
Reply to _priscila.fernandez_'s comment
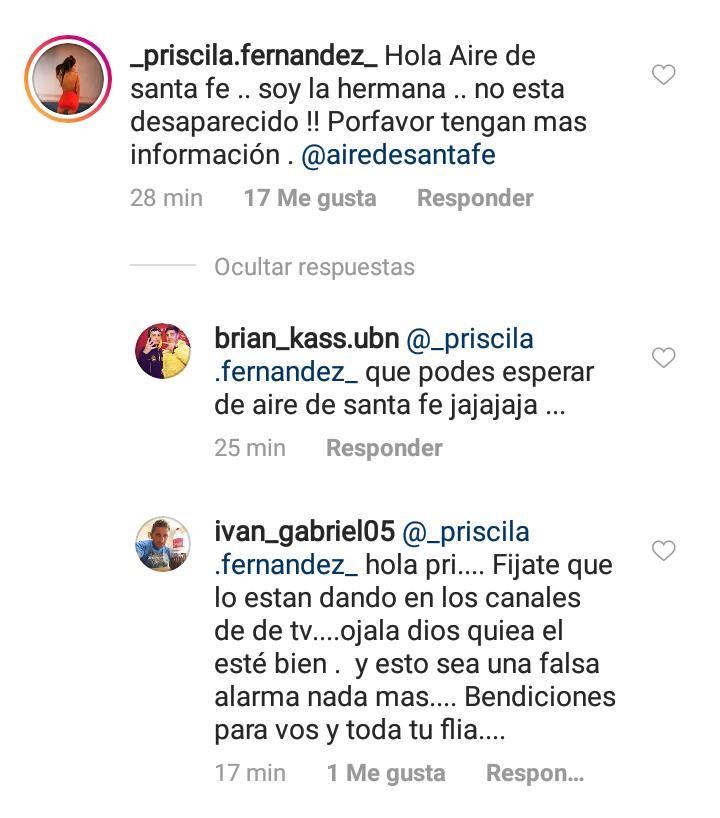click(x=475, y=198)
